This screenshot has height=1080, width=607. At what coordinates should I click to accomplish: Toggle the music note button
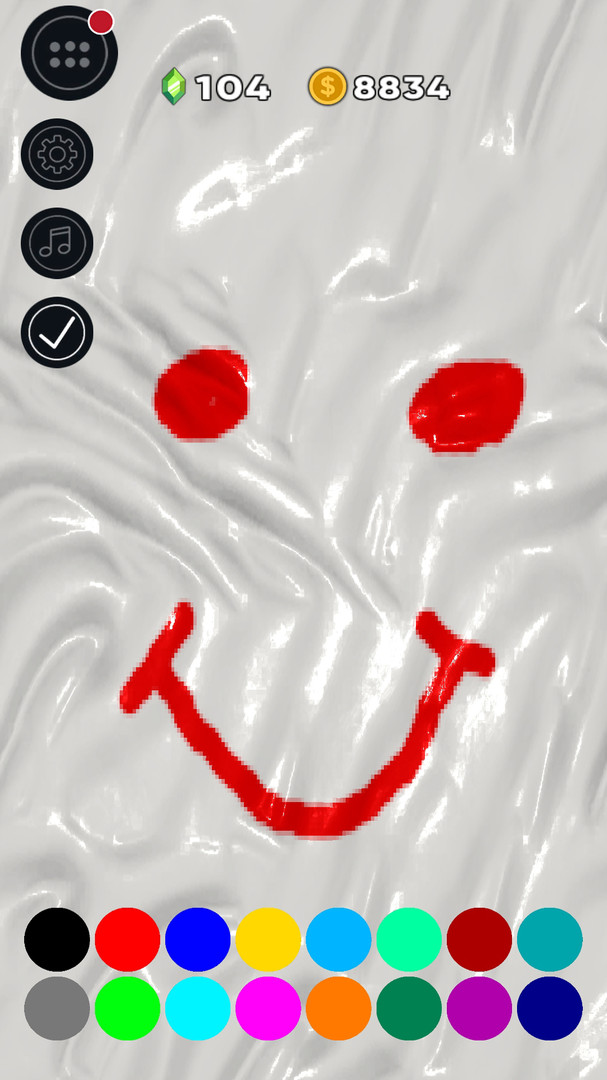pos(57,243)
